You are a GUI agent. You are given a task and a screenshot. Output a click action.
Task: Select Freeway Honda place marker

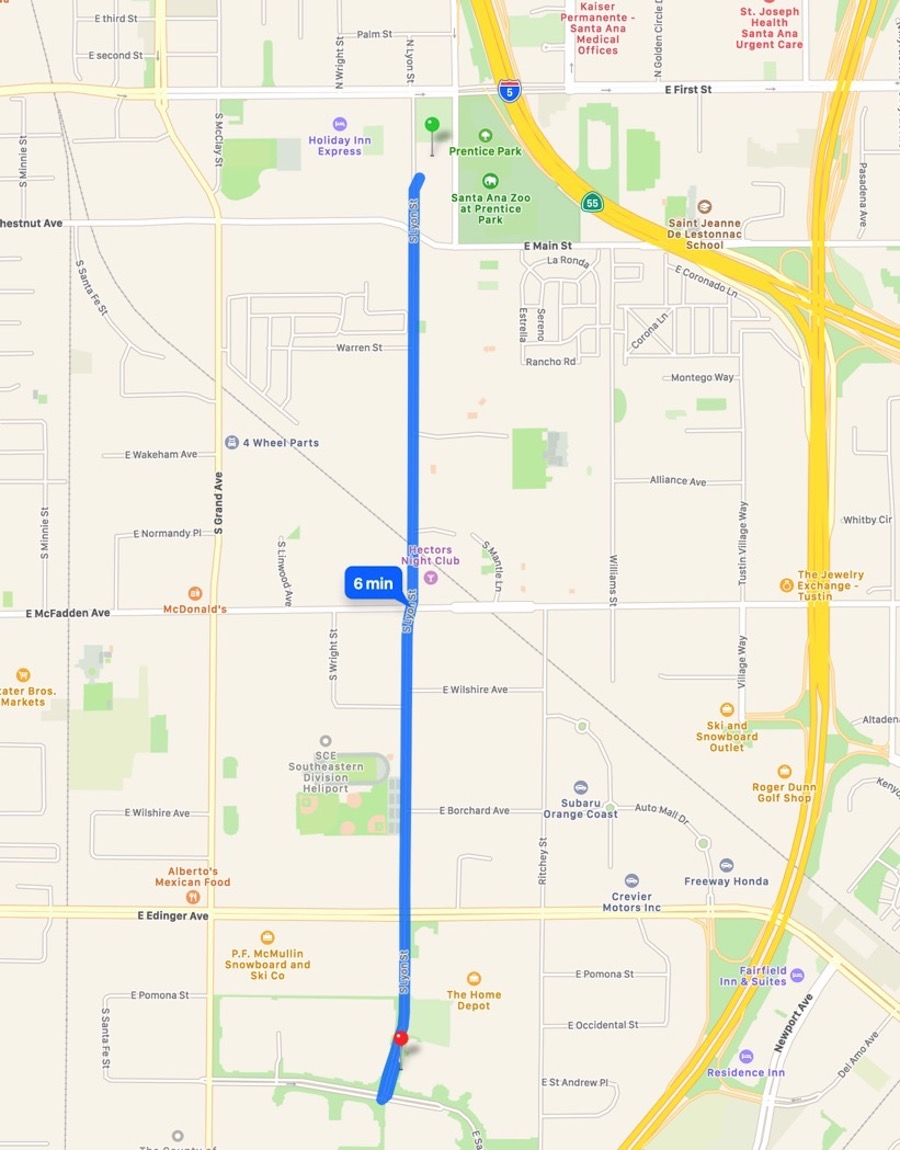[x=726, y=865]
